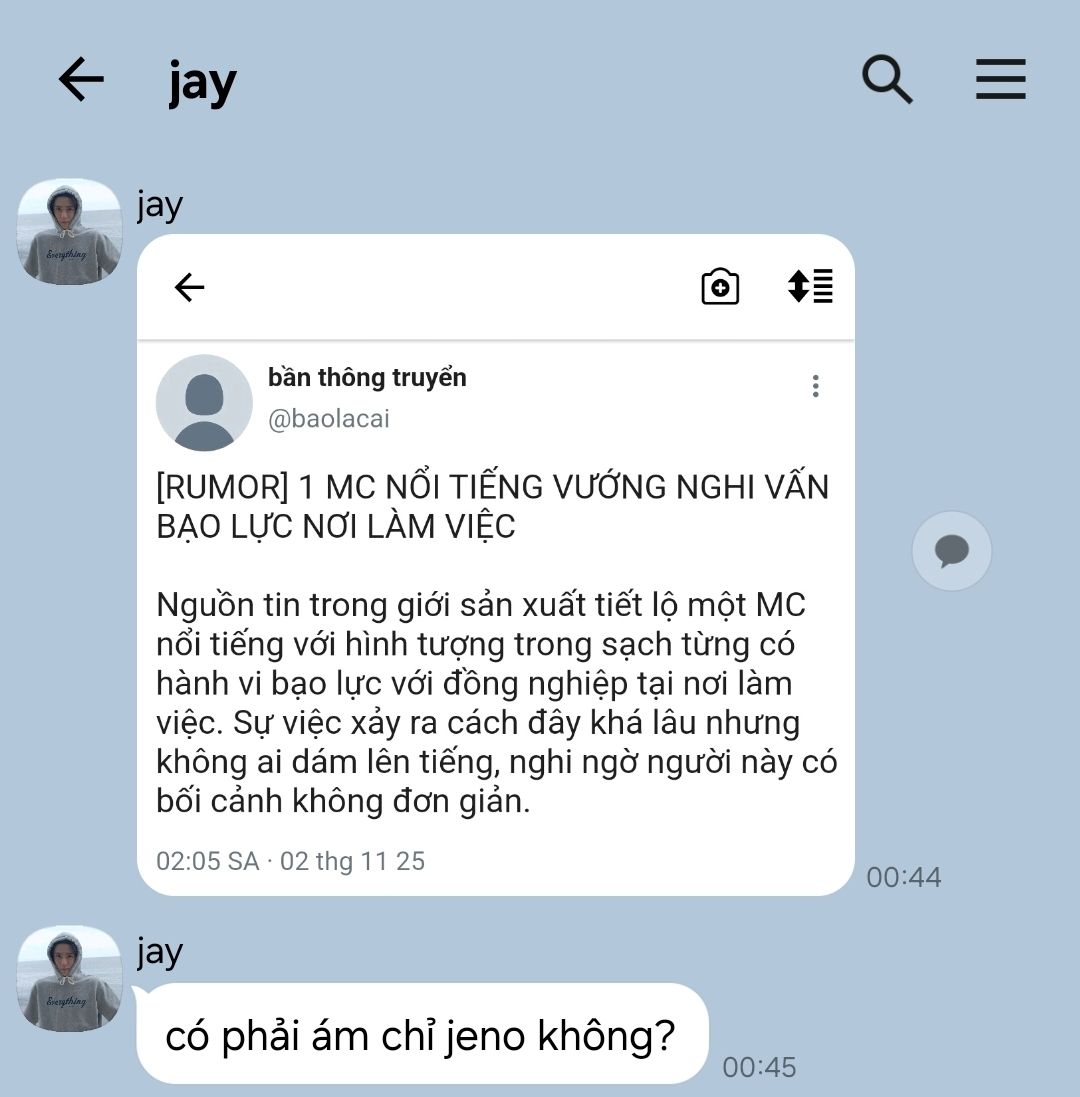This screenshot has height=1097, width=1080.
Task: Open the chat's hamburger menu
Action: pyautogui.click(x=1001, y=80)
